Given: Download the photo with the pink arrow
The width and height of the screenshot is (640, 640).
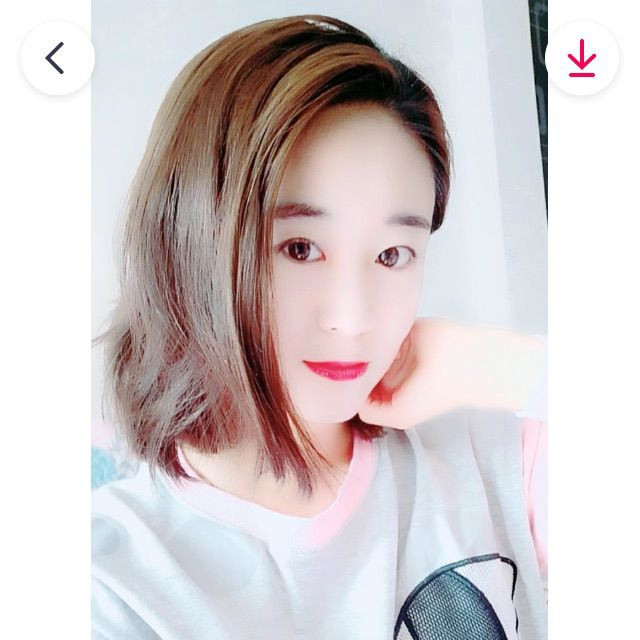Looking at the screenshot, I should pos(582,58).
